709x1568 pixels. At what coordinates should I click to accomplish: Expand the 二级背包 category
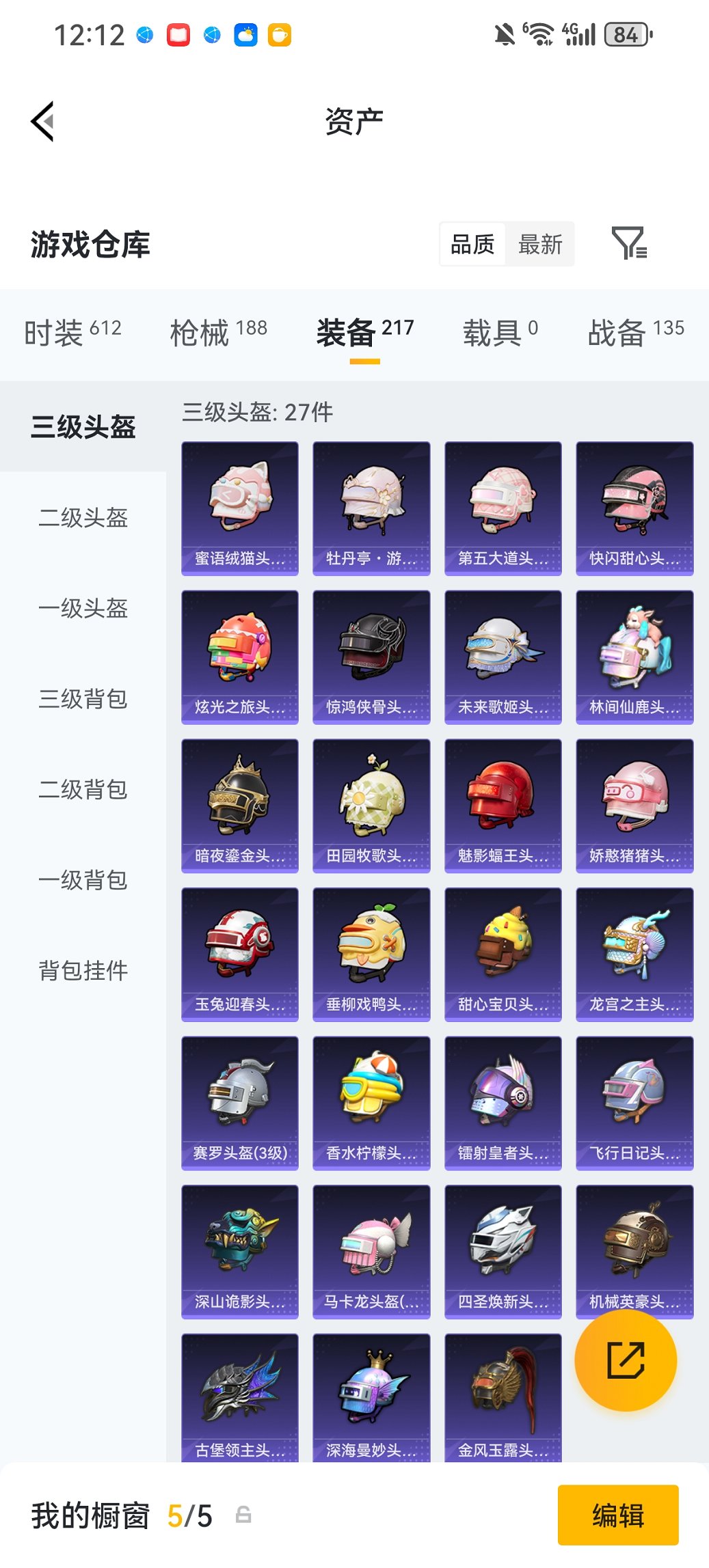[x=82, y=790]
